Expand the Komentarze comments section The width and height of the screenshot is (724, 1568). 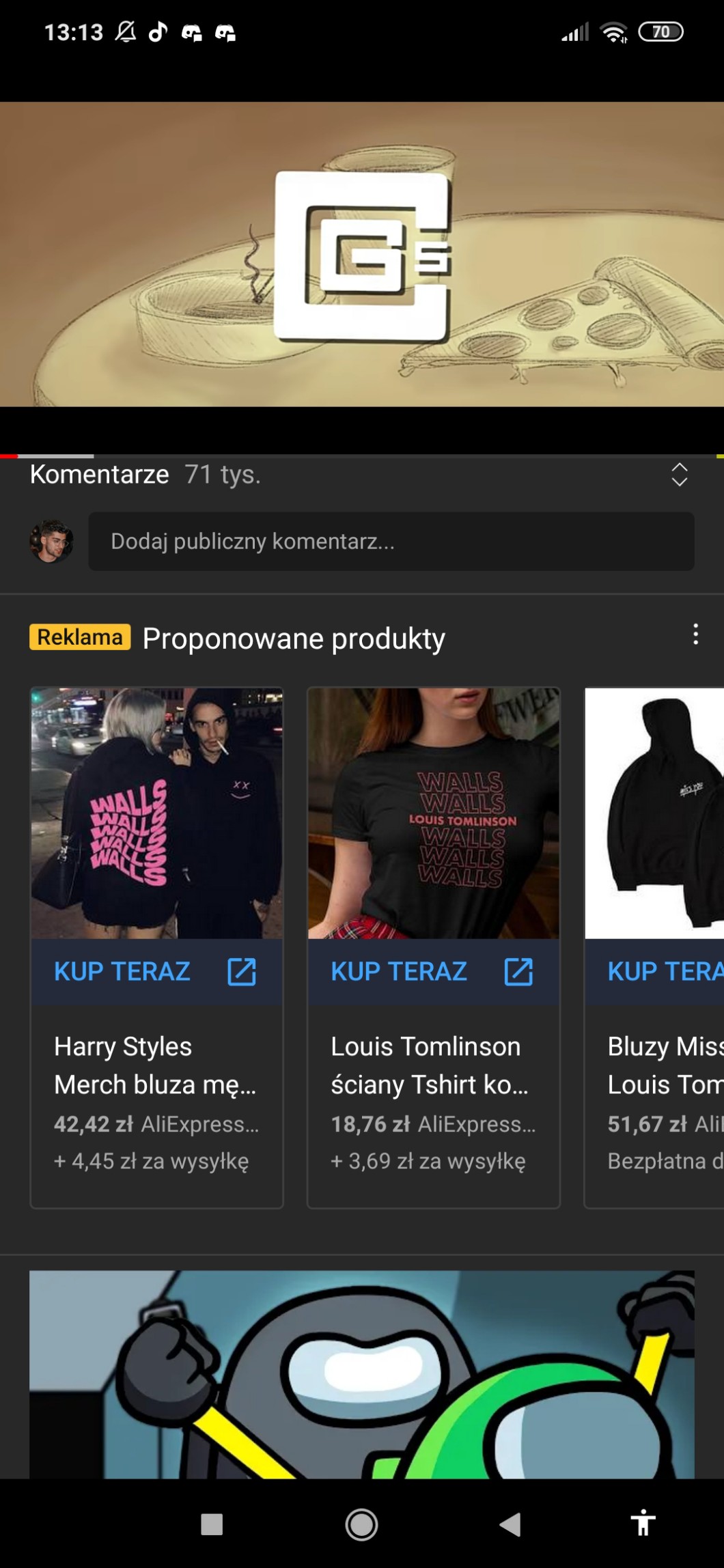pos(679,474)
